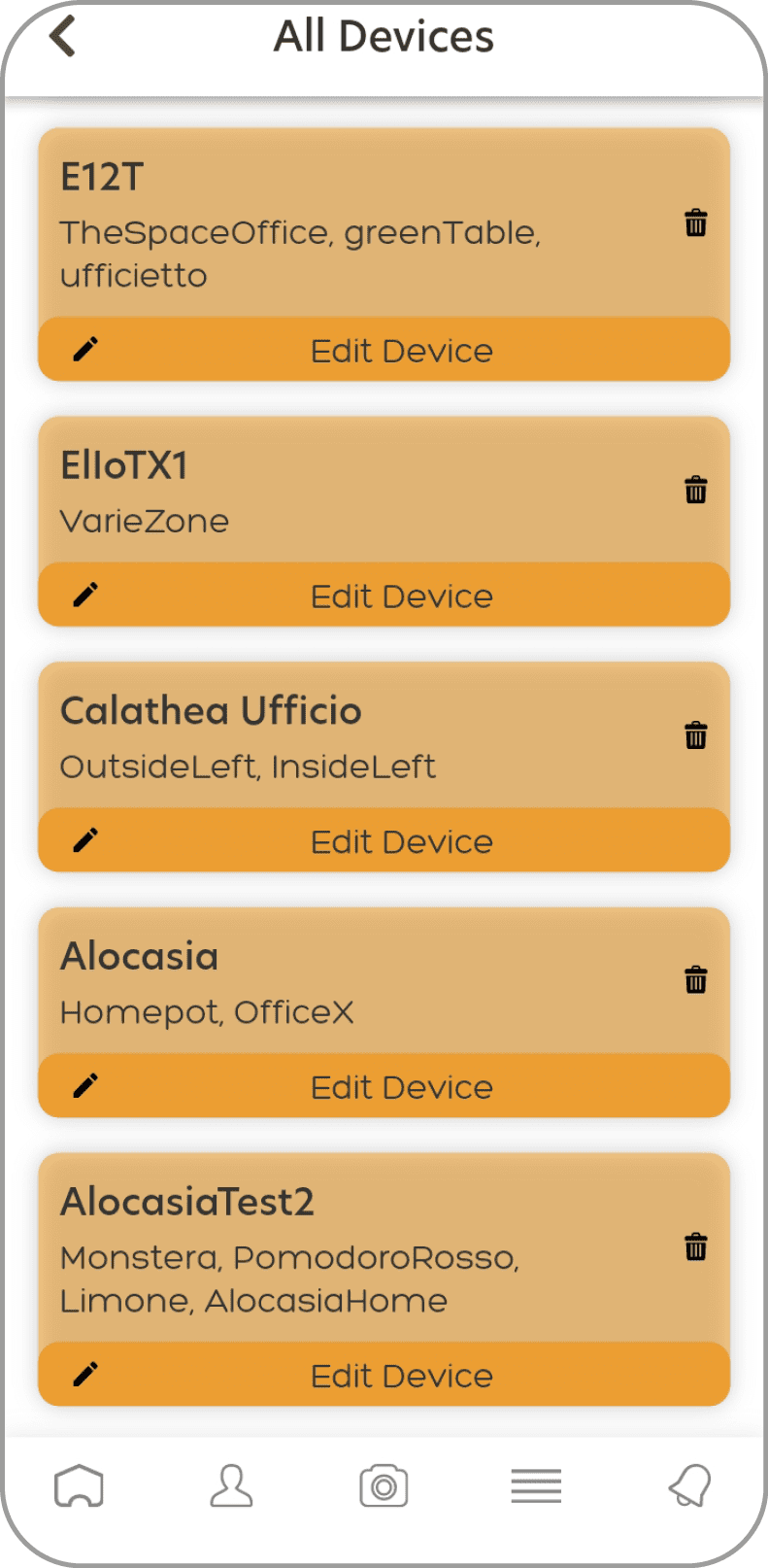
Task: Go back from All Devices
Action: [62, 37]
